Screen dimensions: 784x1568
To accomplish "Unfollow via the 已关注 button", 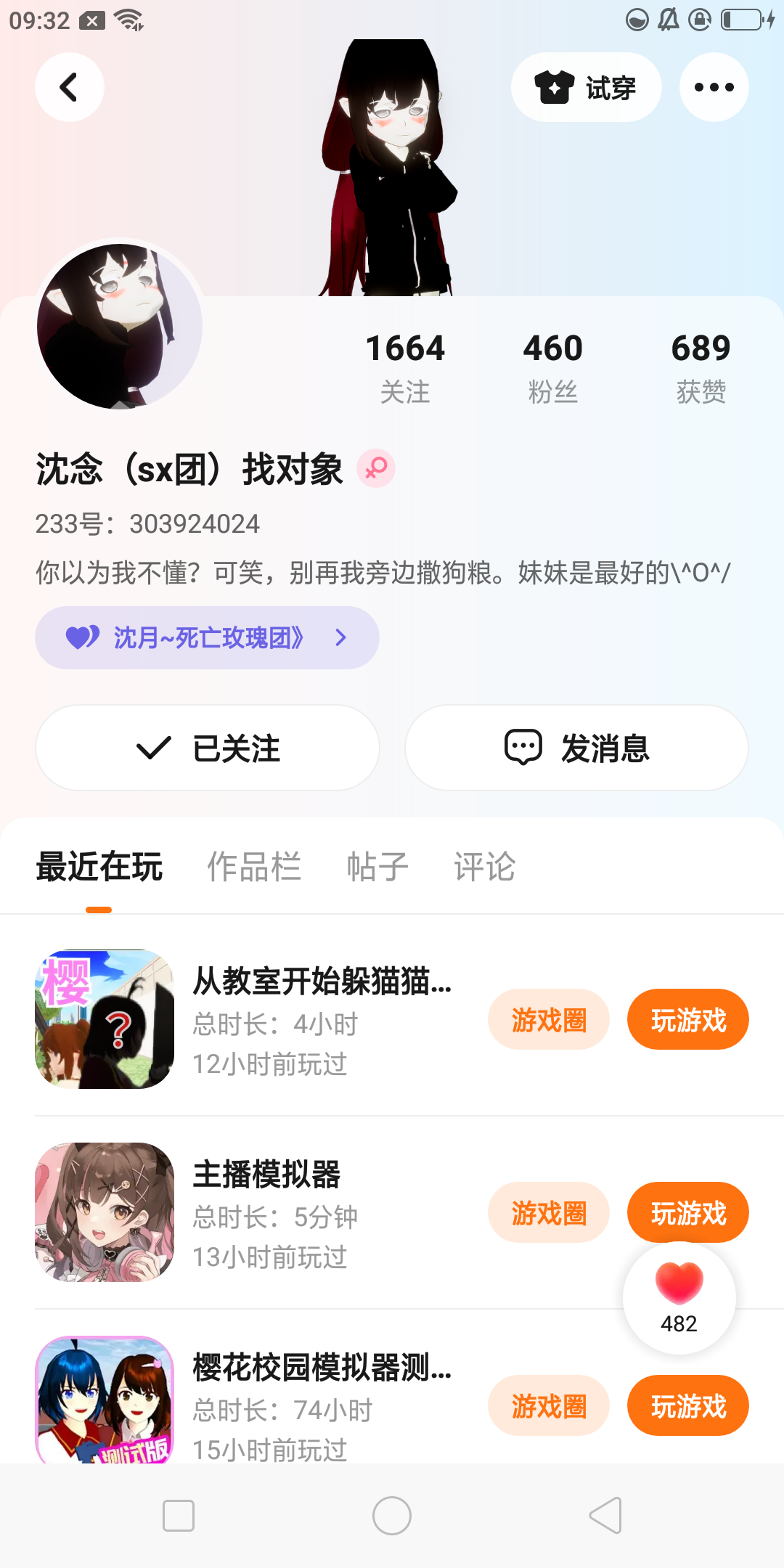I will coord(208,748).
